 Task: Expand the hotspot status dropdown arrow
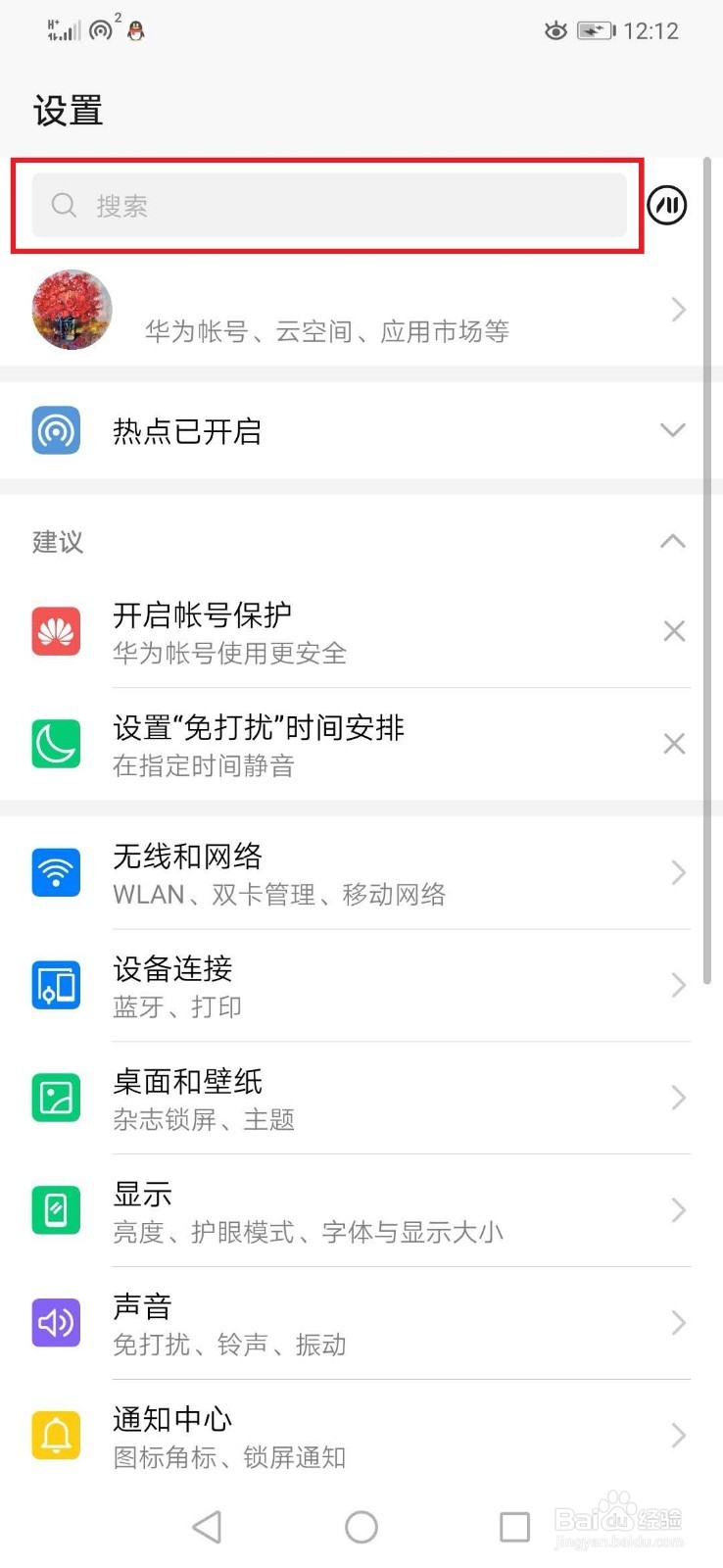pyautogui.click(x=672, y=430)
